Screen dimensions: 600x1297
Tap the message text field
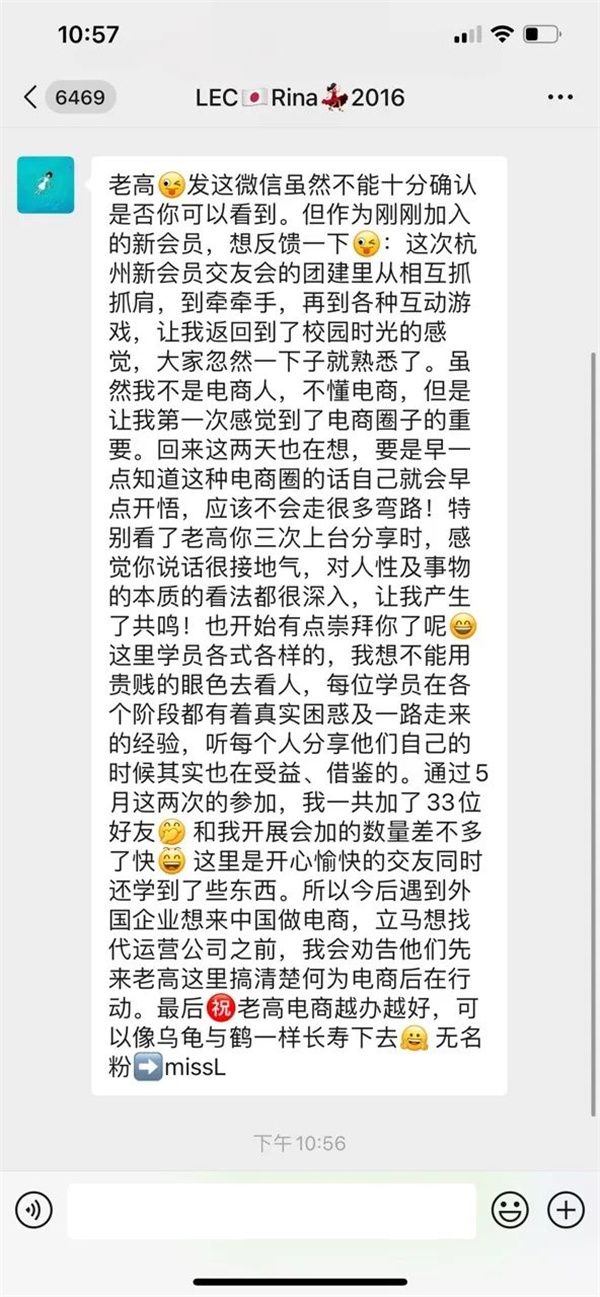(x=272, y=1211)
